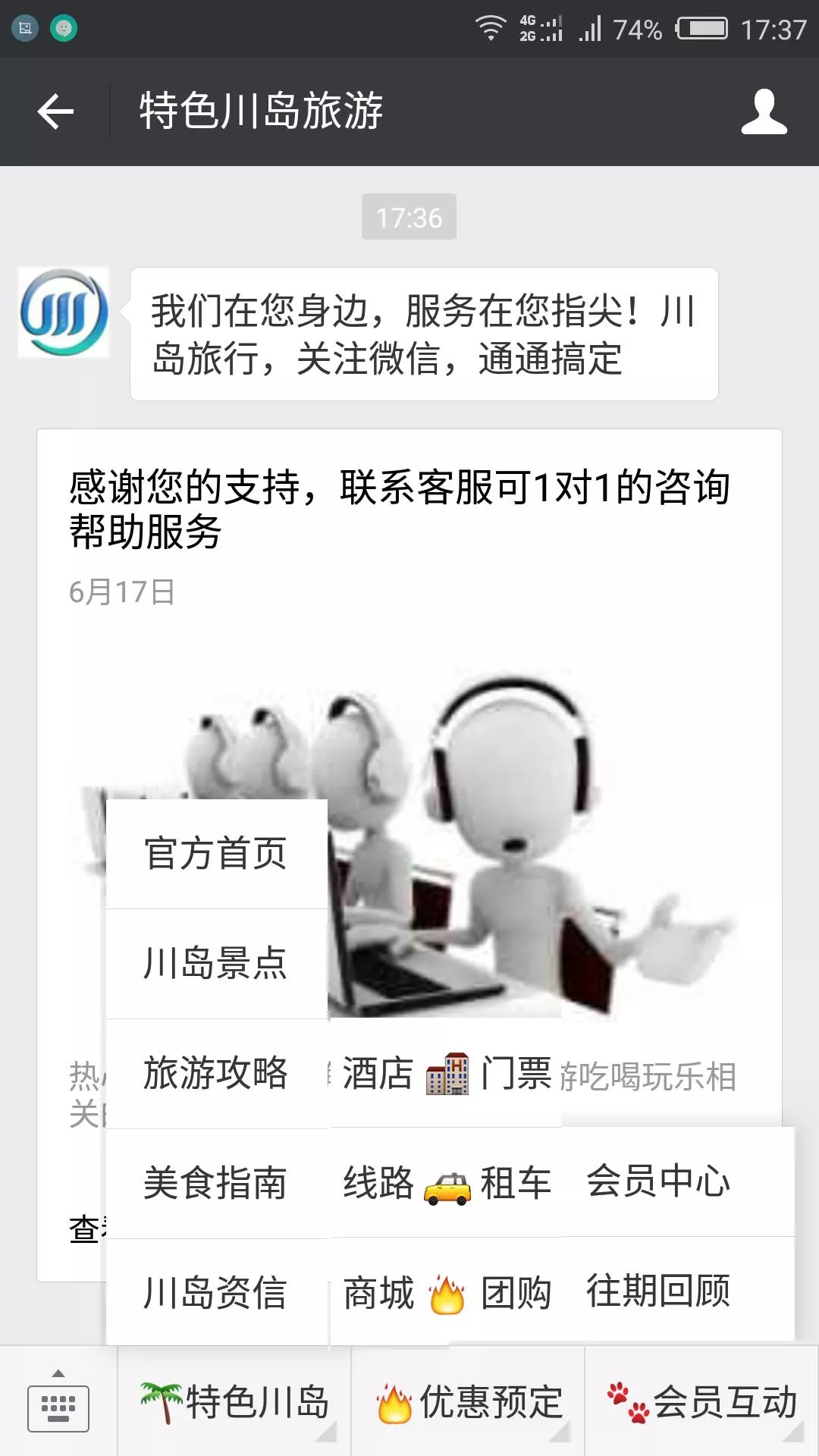
Task: Open 会员中心 from the menu
Action: click(658, 1182)
